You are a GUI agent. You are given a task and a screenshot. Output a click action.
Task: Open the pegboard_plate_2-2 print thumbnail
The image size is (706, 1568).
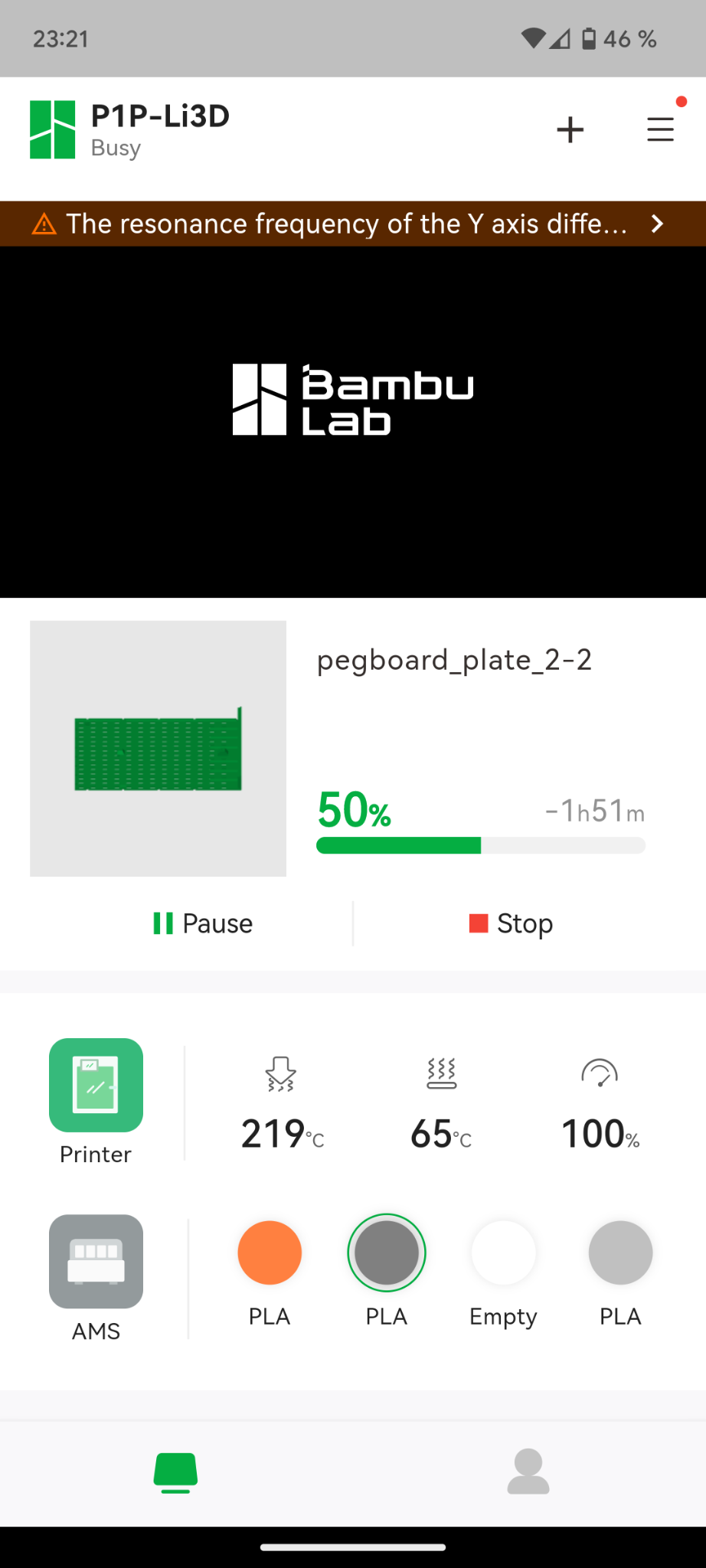[x=158, y=748]
